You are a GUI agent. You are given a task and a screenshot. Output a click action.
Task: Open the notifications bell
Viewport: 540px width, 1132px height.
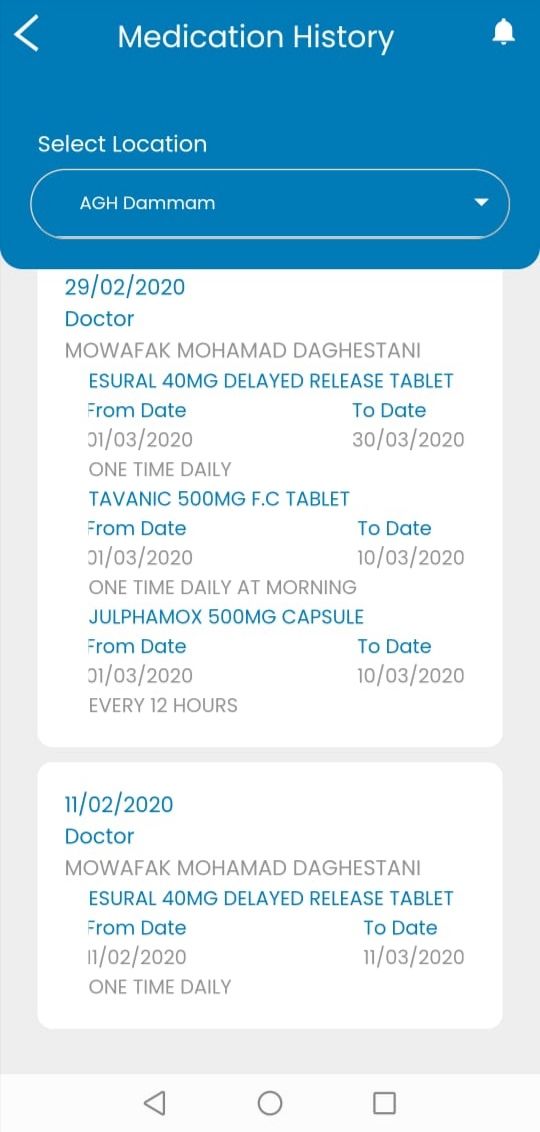click(x=503, y=32)
